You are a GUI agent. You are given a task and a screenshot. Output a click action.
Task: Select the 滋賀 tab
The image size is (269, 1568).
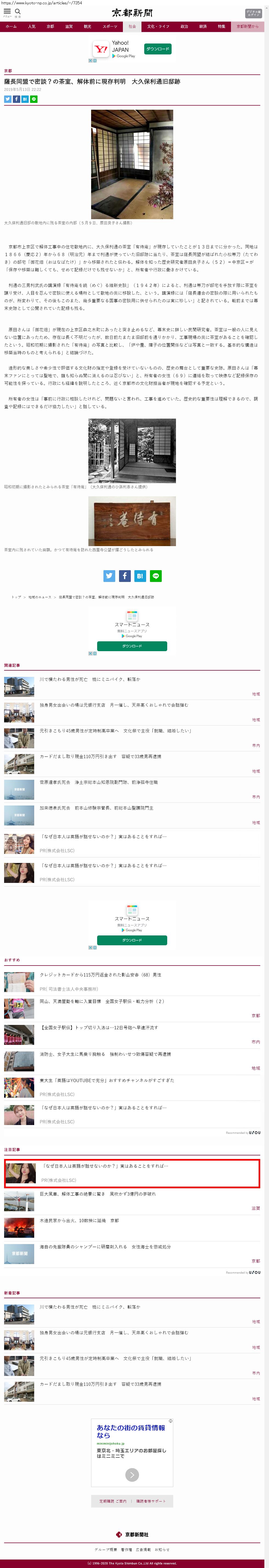tap(69, 27)
